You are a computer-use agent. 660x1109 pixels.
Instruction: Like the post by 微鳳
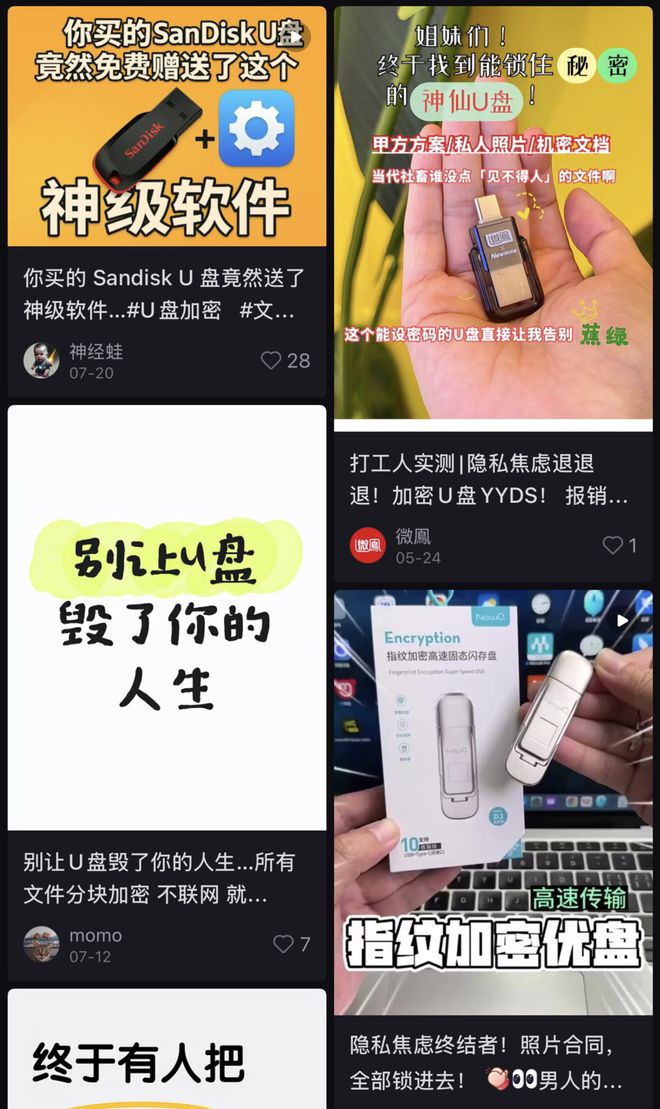[612, 545]
